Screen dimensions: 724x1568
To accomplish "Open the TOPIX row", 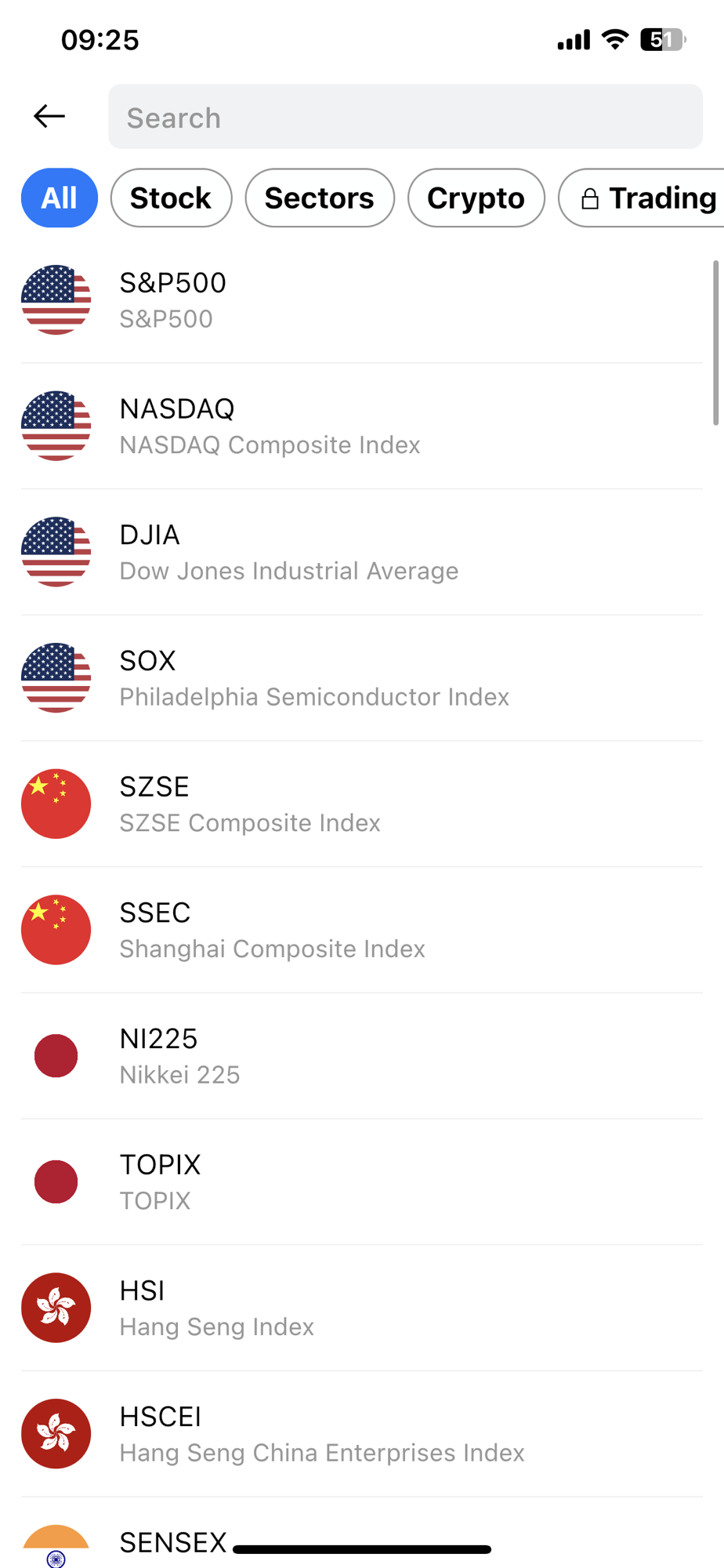I will pos(360,1181).
